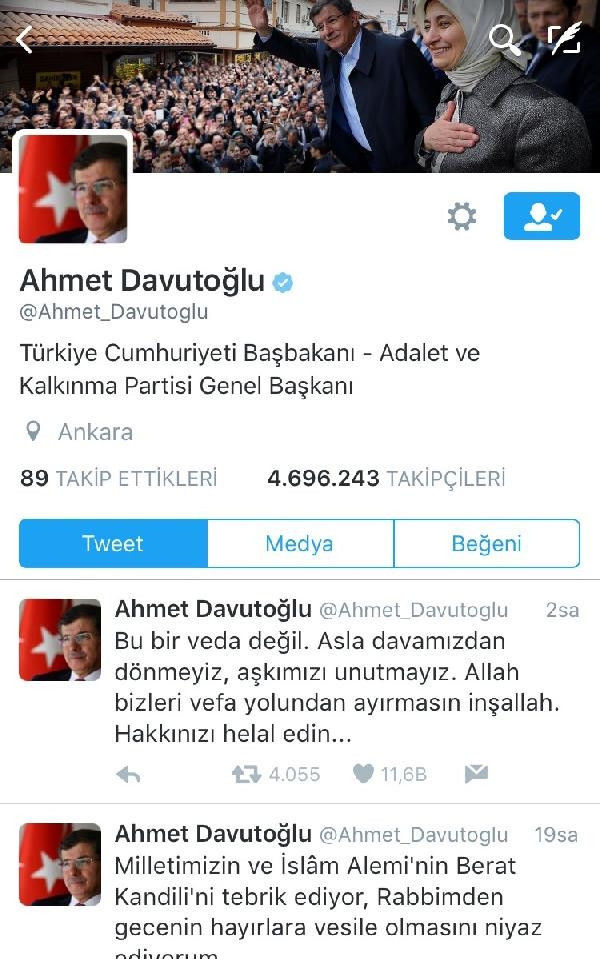Open the 4.696.243 Takipçileri list
This screenshot has width=600, height=959.
pyautogui.click(x=386, y=478)
